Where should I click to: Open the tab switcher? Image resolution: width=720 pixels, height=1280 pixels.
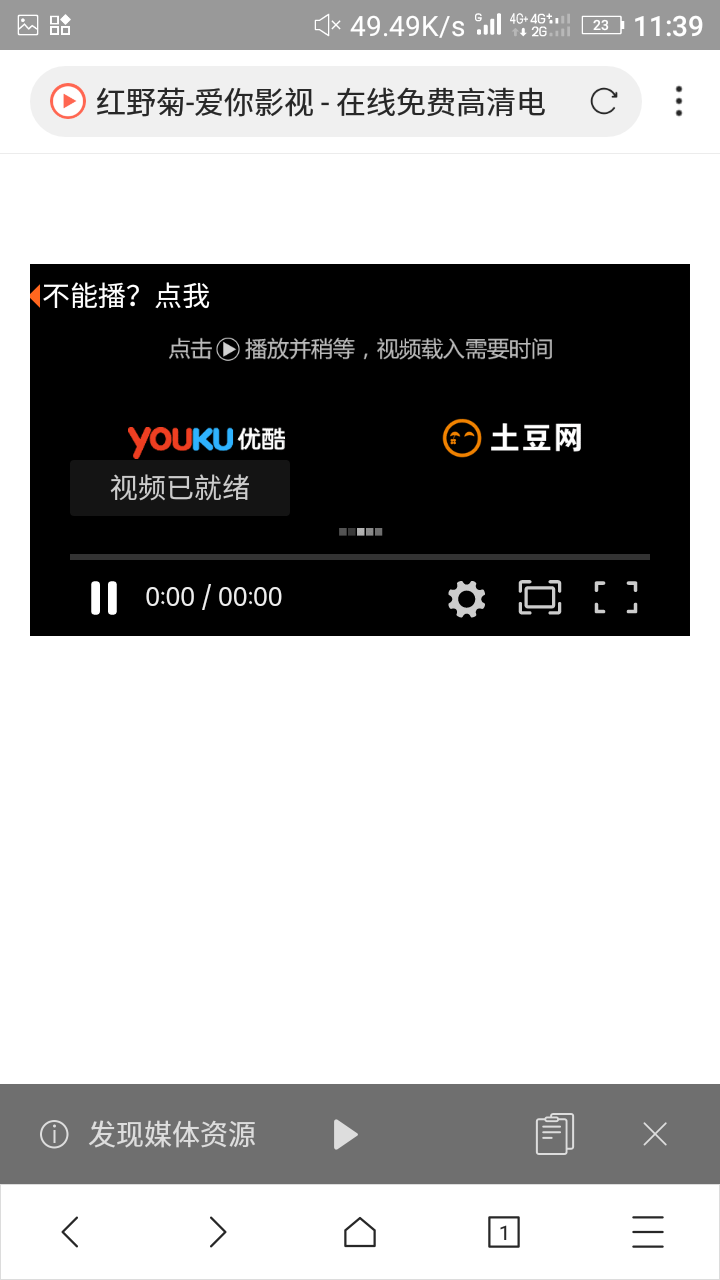[504, 1232]
